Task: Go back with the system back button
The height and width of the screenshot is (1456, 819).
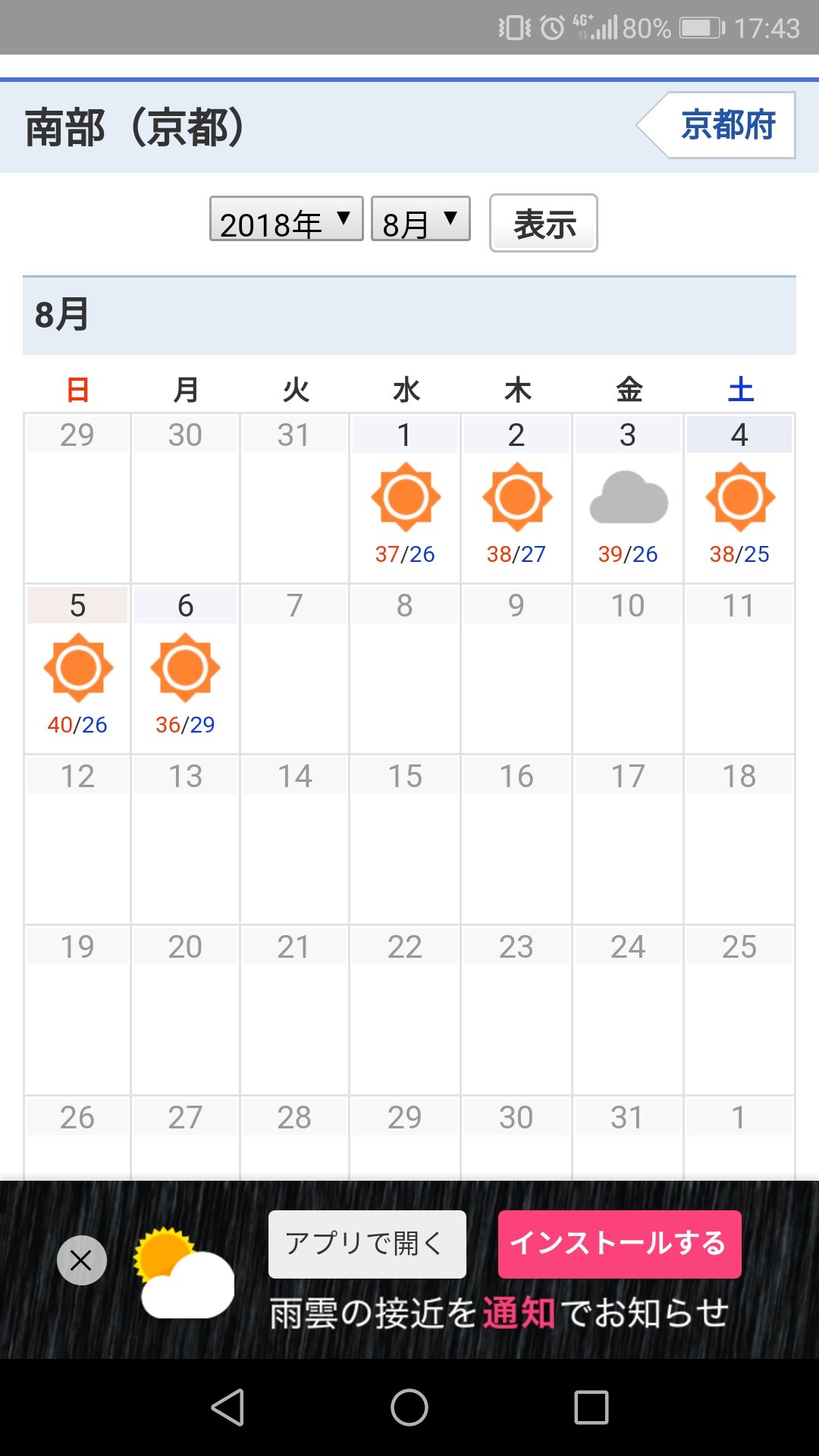Action: (227, 1407)
